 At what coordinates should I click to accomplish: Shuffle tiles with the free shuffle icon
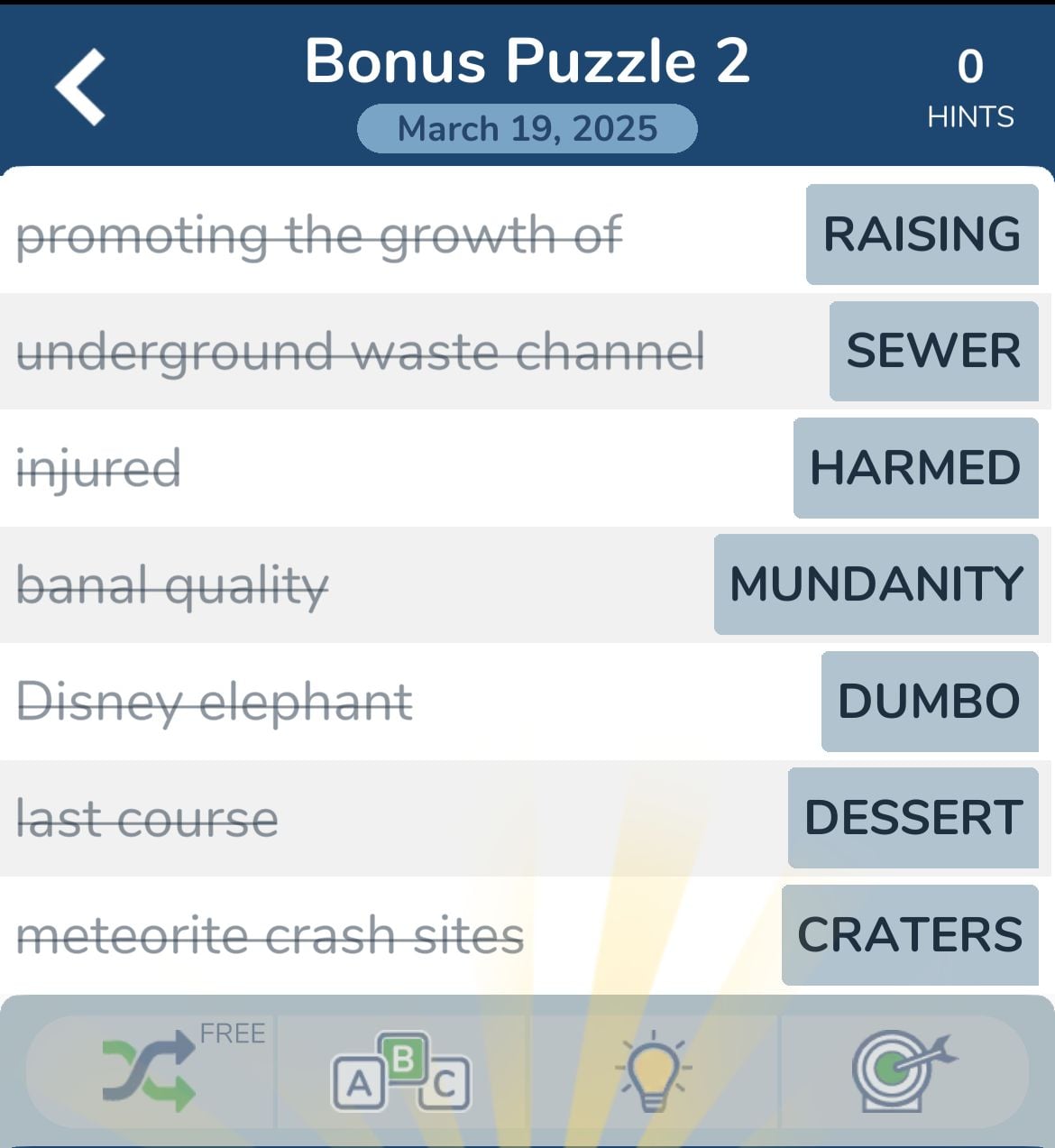point(151,1071)
